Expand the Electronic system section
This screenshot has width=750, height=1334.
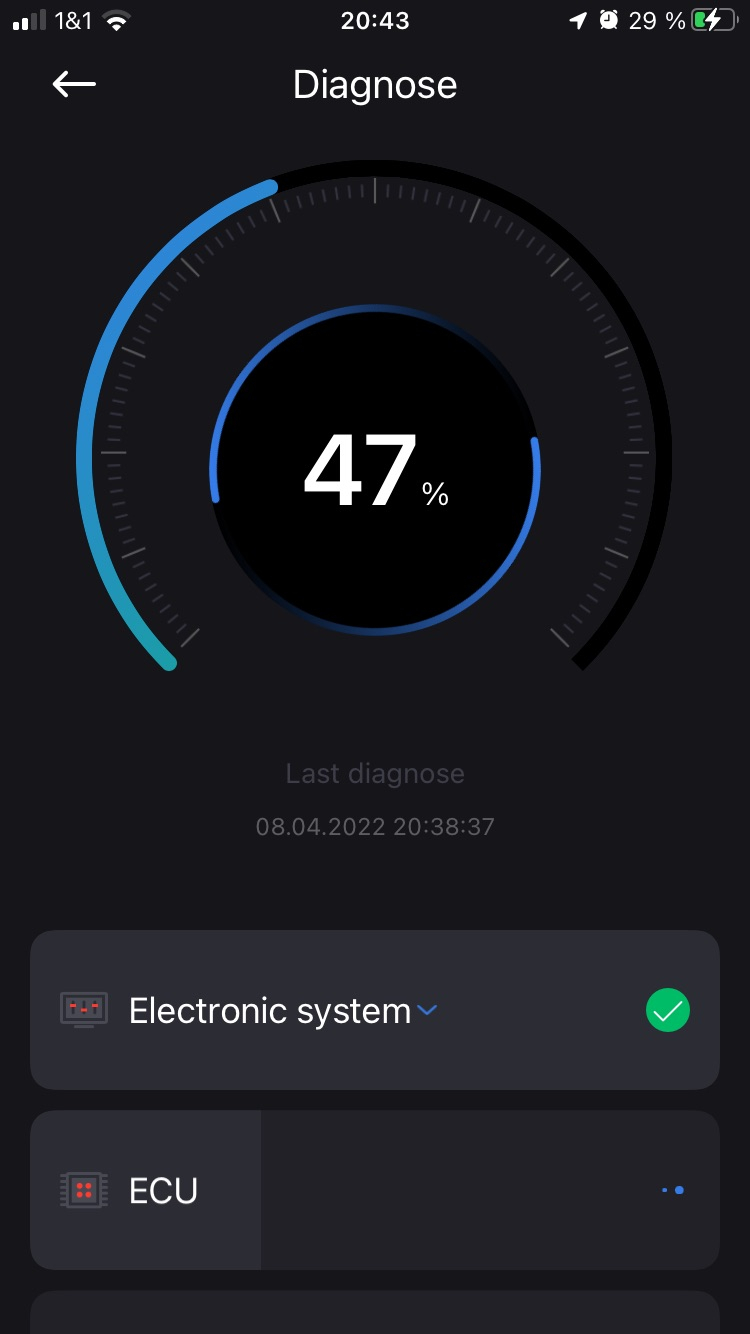tap(427, 1011)
